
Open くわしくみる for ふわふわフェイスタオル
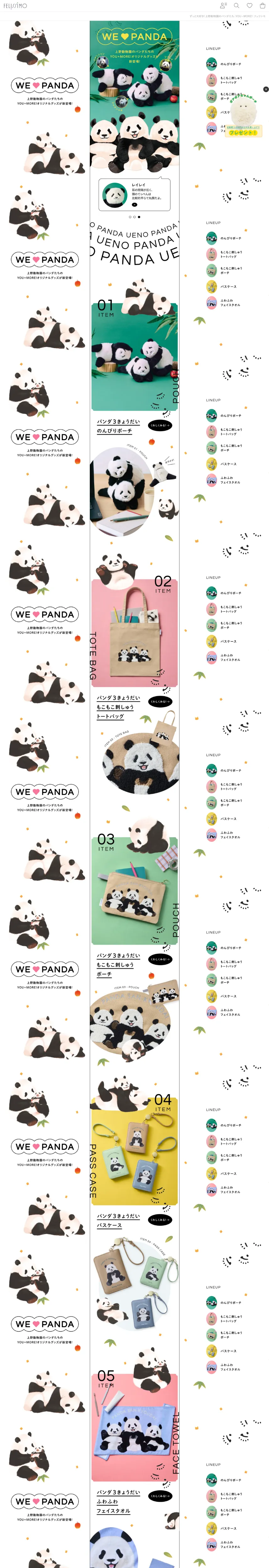pyautogui.click(x=160, y=1496)
